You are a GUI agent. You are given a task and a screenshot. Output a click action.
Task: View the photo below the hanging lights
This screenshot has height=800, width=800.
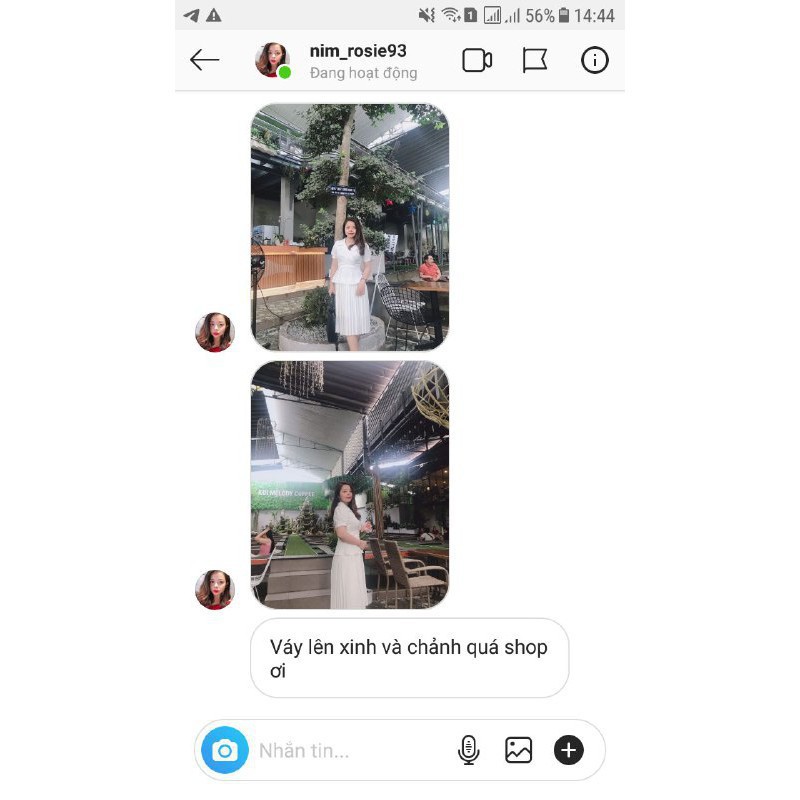tap(350, 485)
